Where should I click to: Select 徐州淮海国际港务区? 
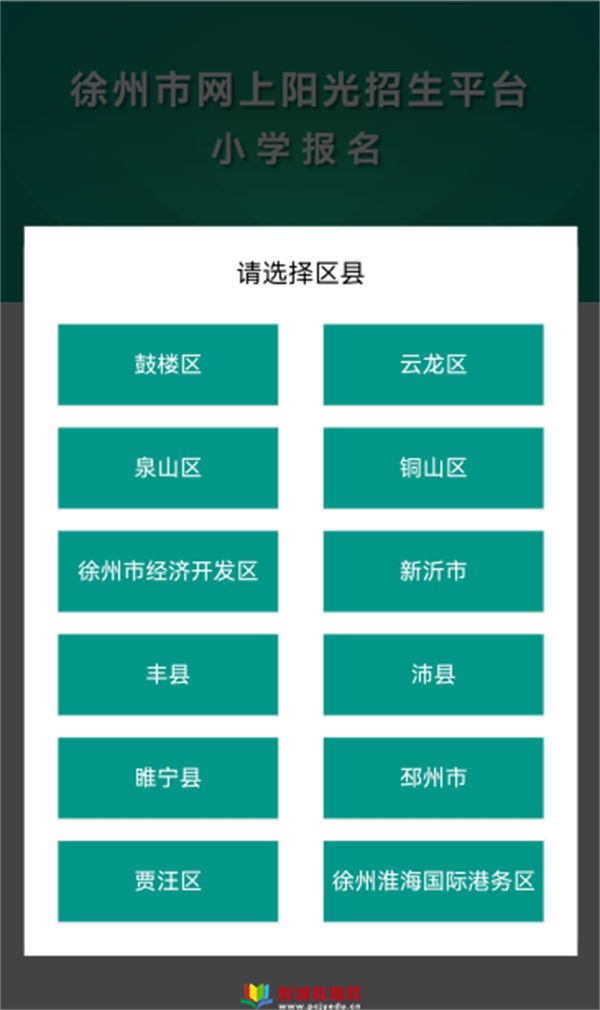tap(433, 881)
